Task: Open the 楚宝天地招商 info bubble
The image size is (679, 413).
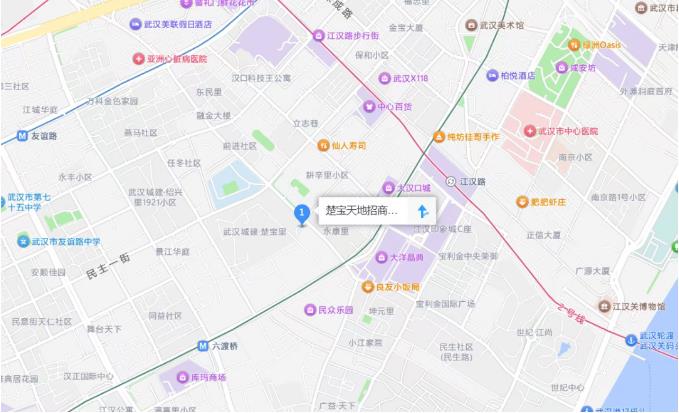Action: (361, 211)
